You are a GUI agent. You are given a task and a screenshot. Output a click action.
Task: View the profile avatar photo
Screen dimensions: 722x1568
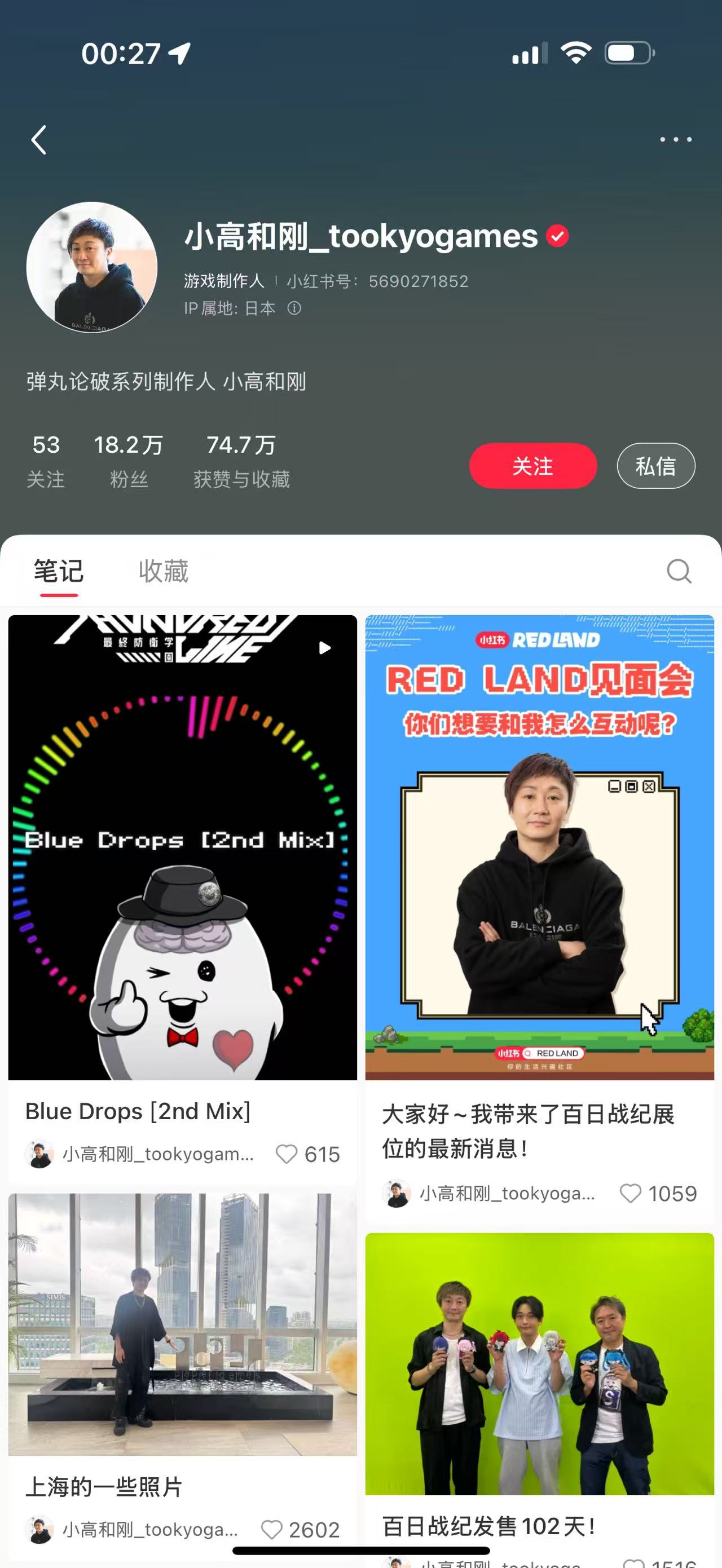tap(92, 267)
